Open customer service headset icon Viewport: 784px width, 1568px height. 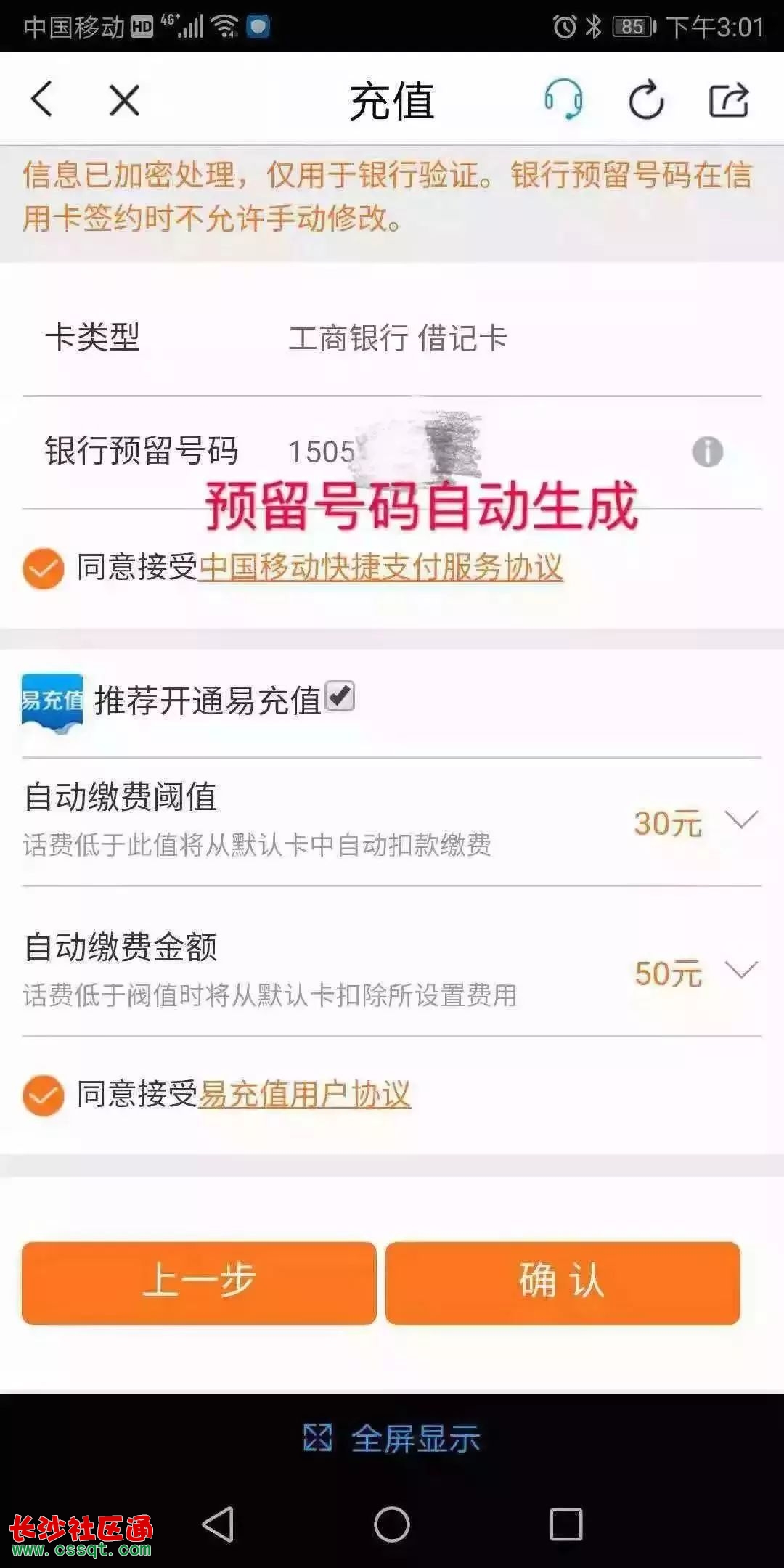coord(563,99)
